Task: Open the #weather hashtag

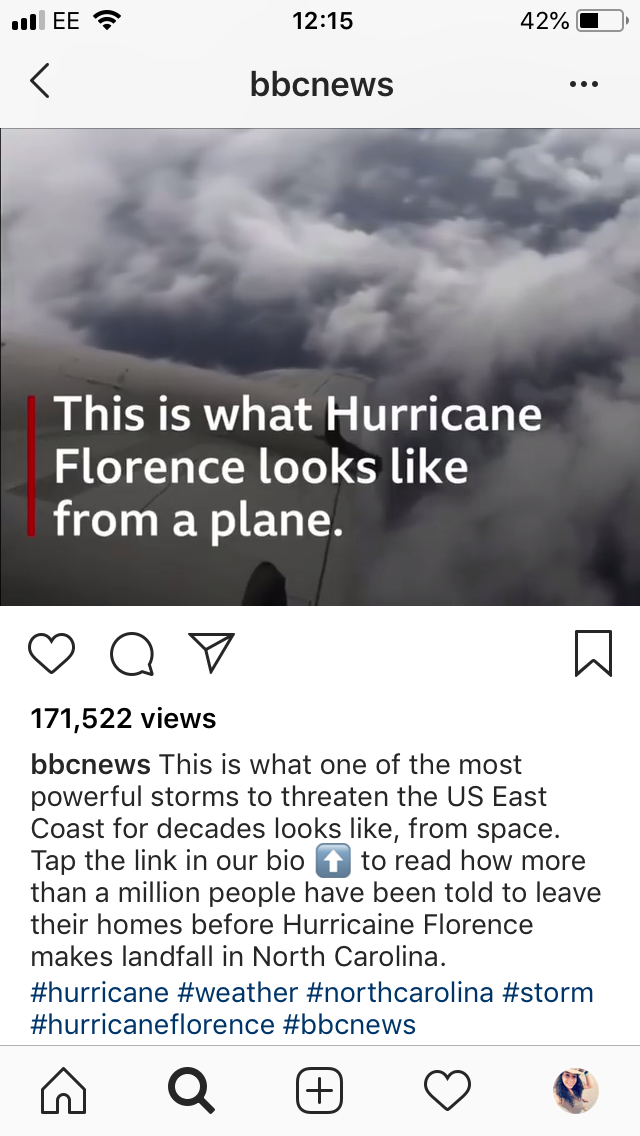Action: 238,993
